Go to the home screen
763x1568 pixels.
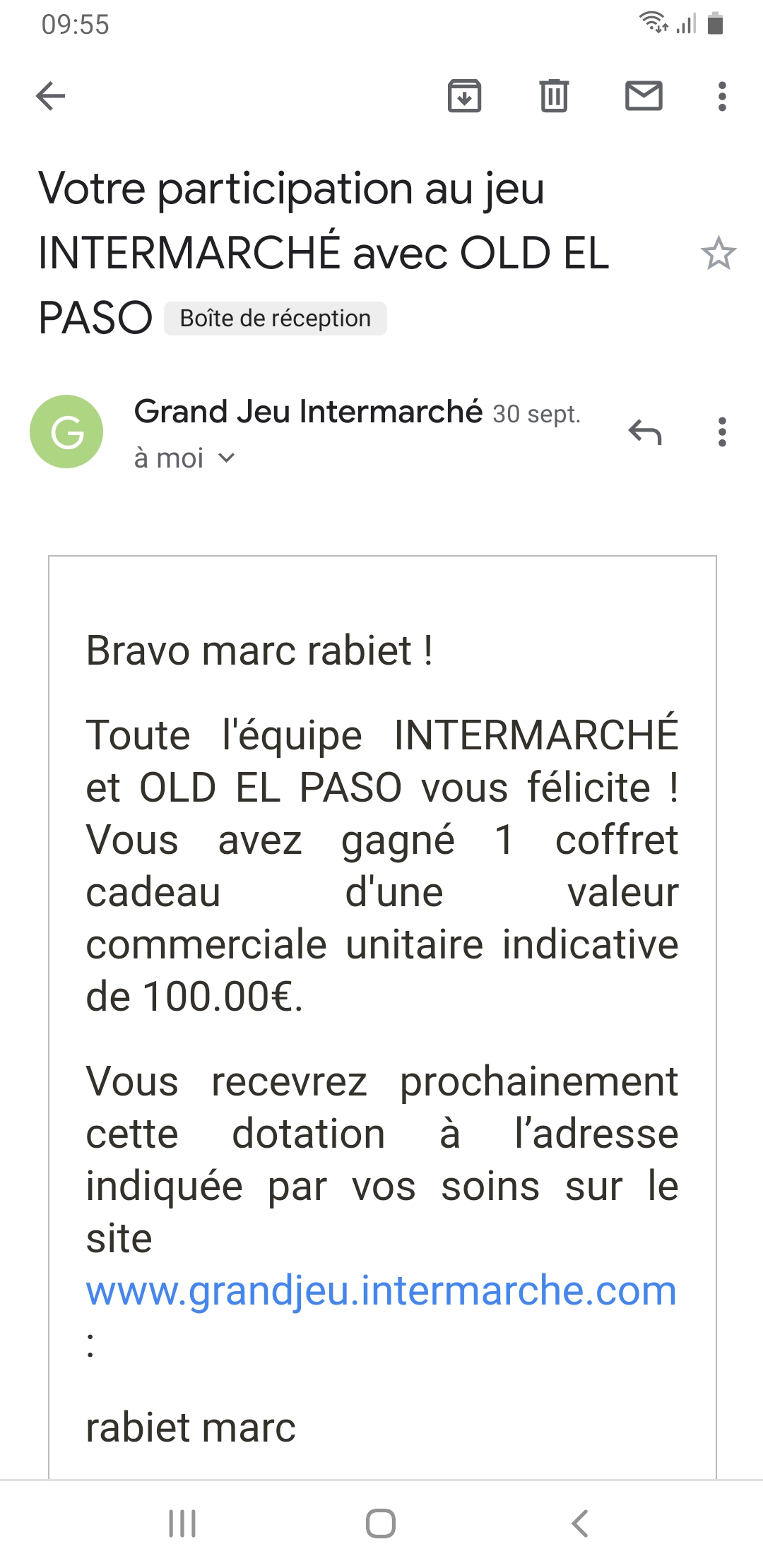click(381, 1524)
